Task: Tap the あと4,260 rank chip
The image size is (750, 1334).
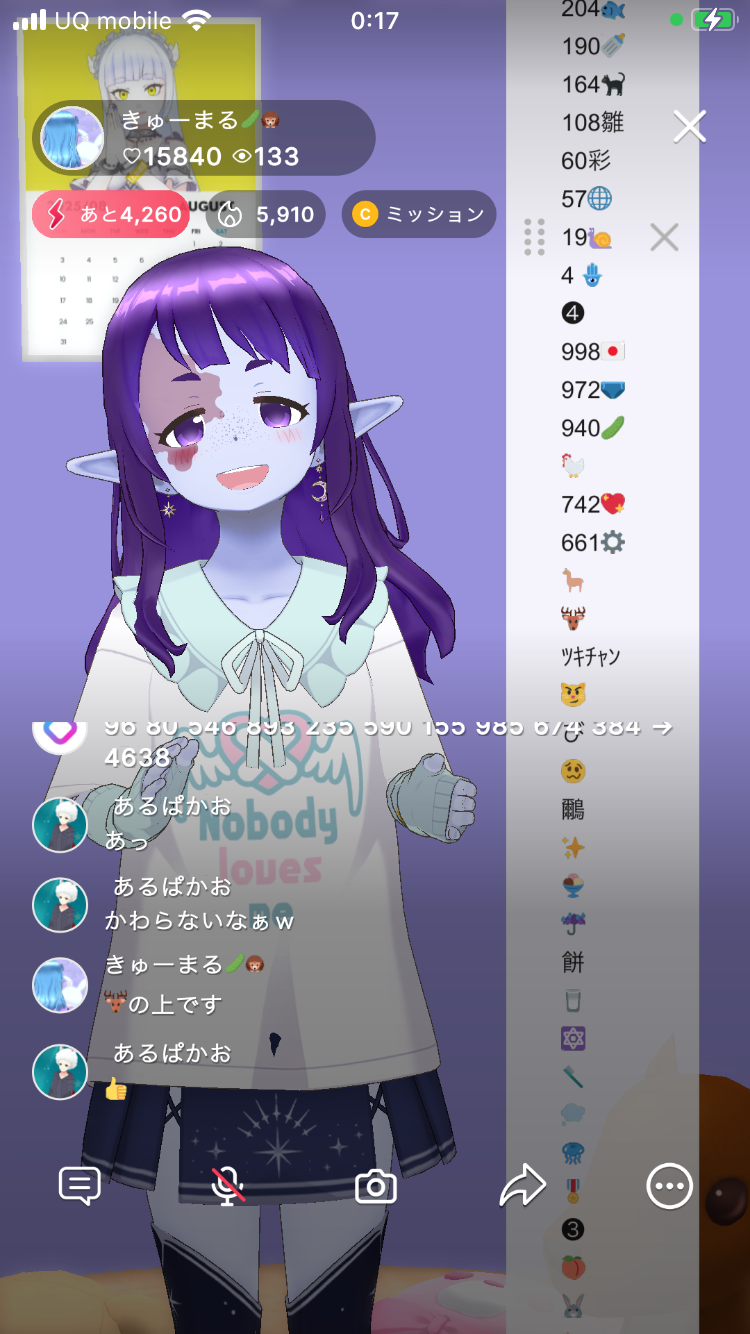Action: click(110, 214)
